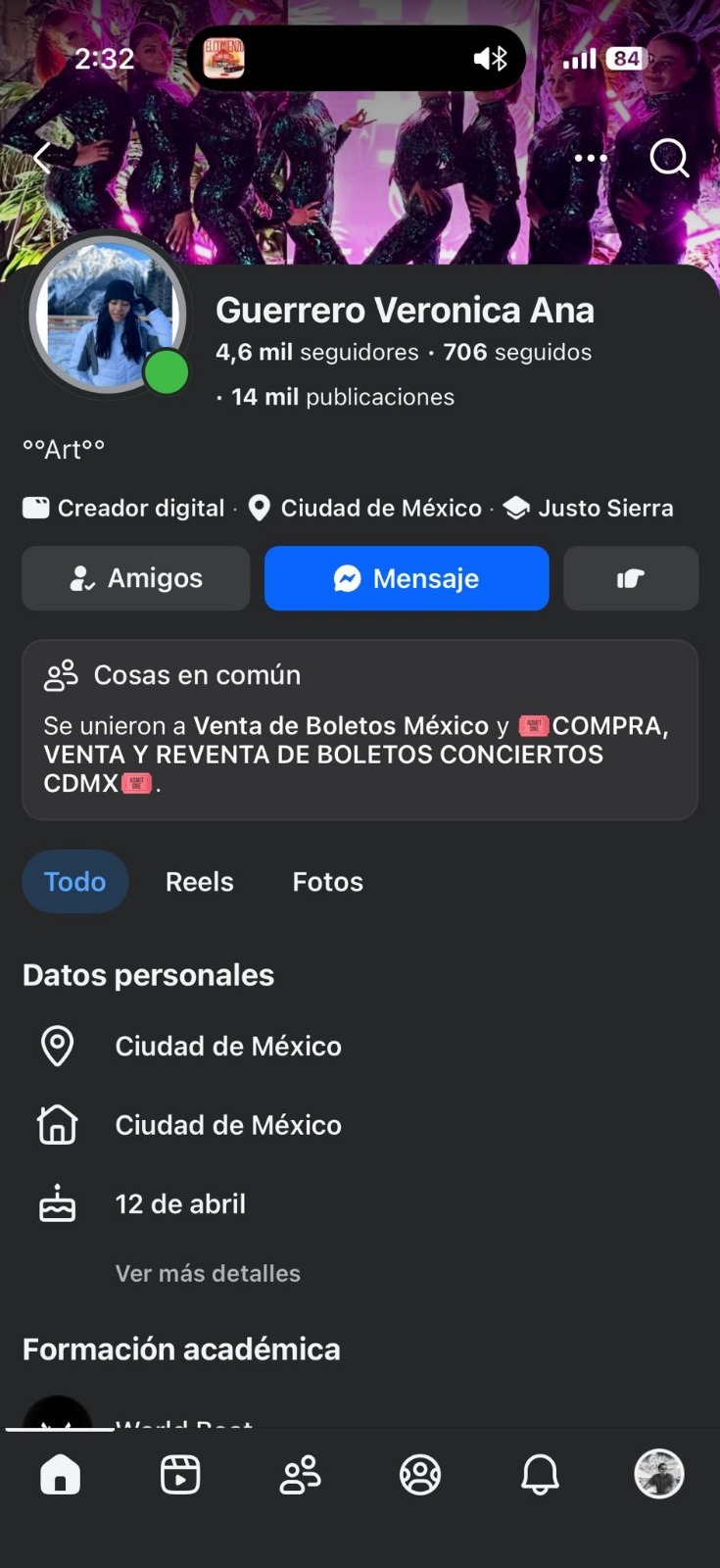The image size is (720, 1568).
Task: Search within this profile
Action: point(670,158)
